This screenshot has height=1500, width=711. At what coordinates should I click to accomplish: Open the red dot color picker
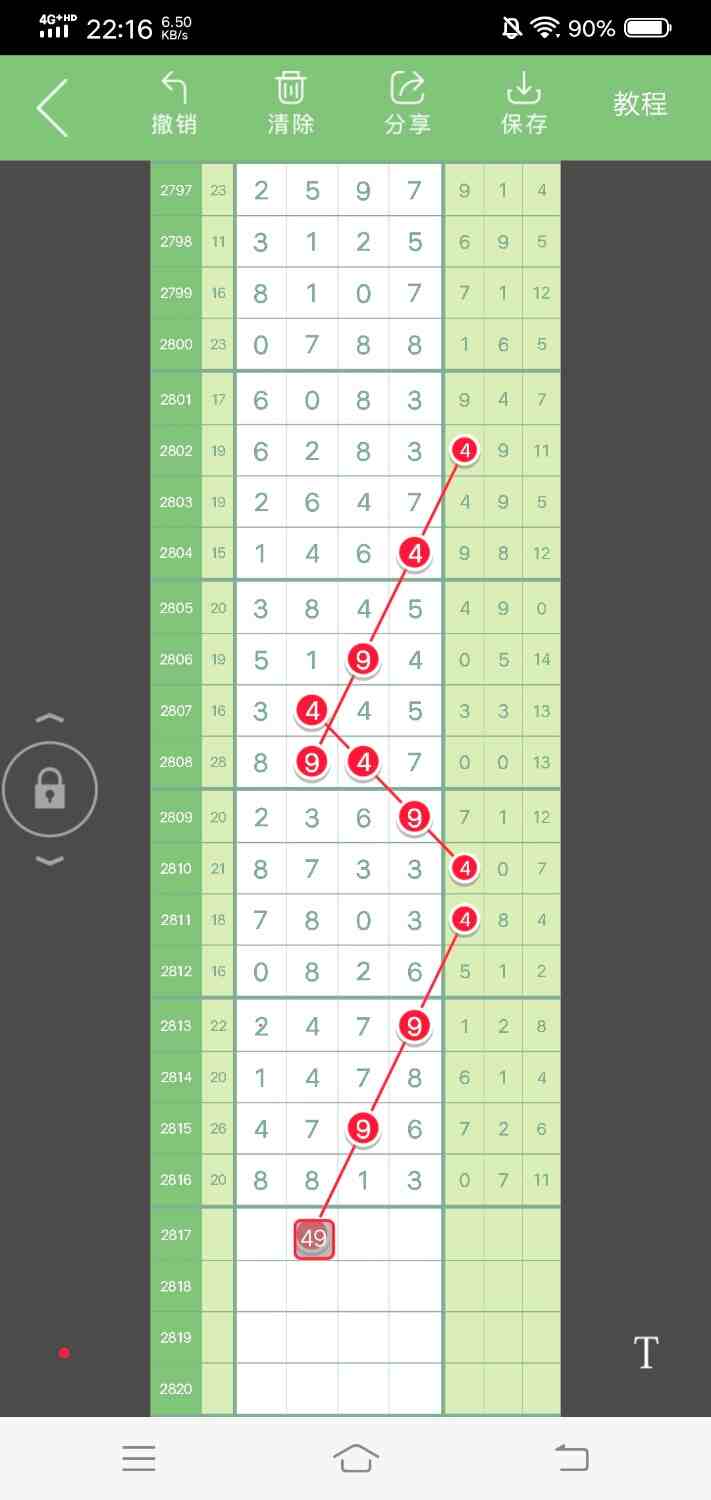64,1353
